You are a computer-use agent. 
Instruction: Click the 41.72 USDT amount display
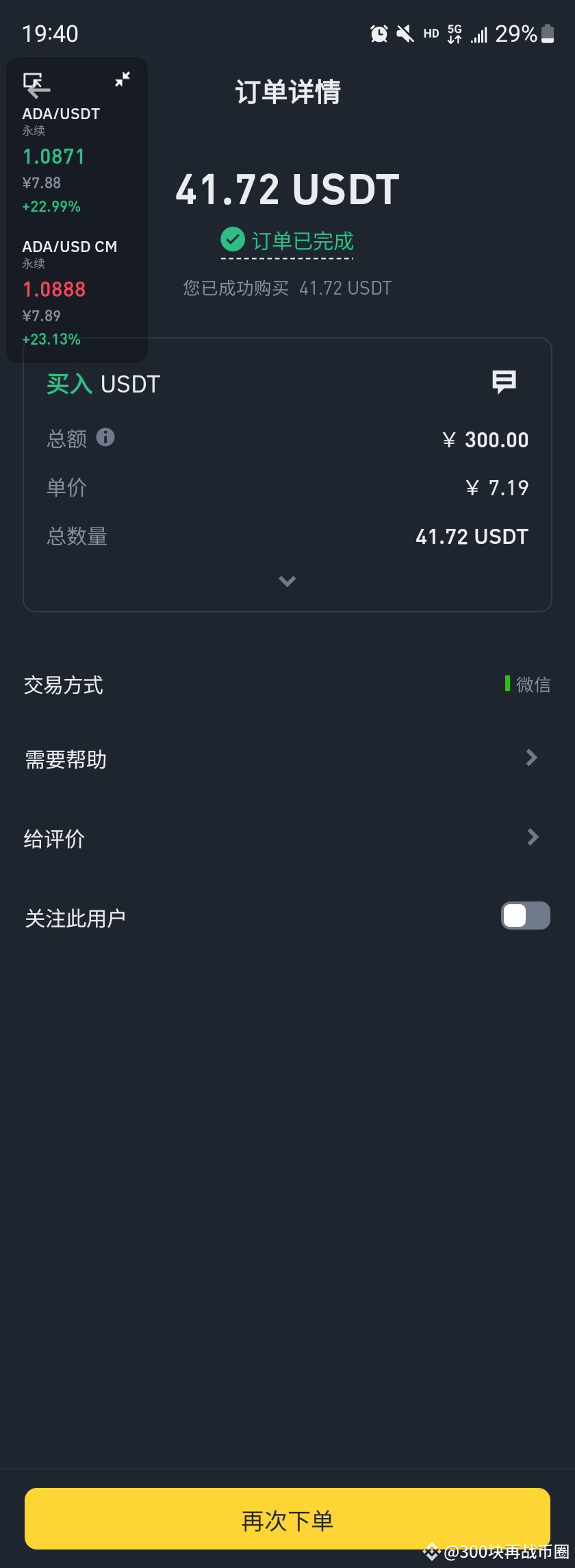(287, 190)
